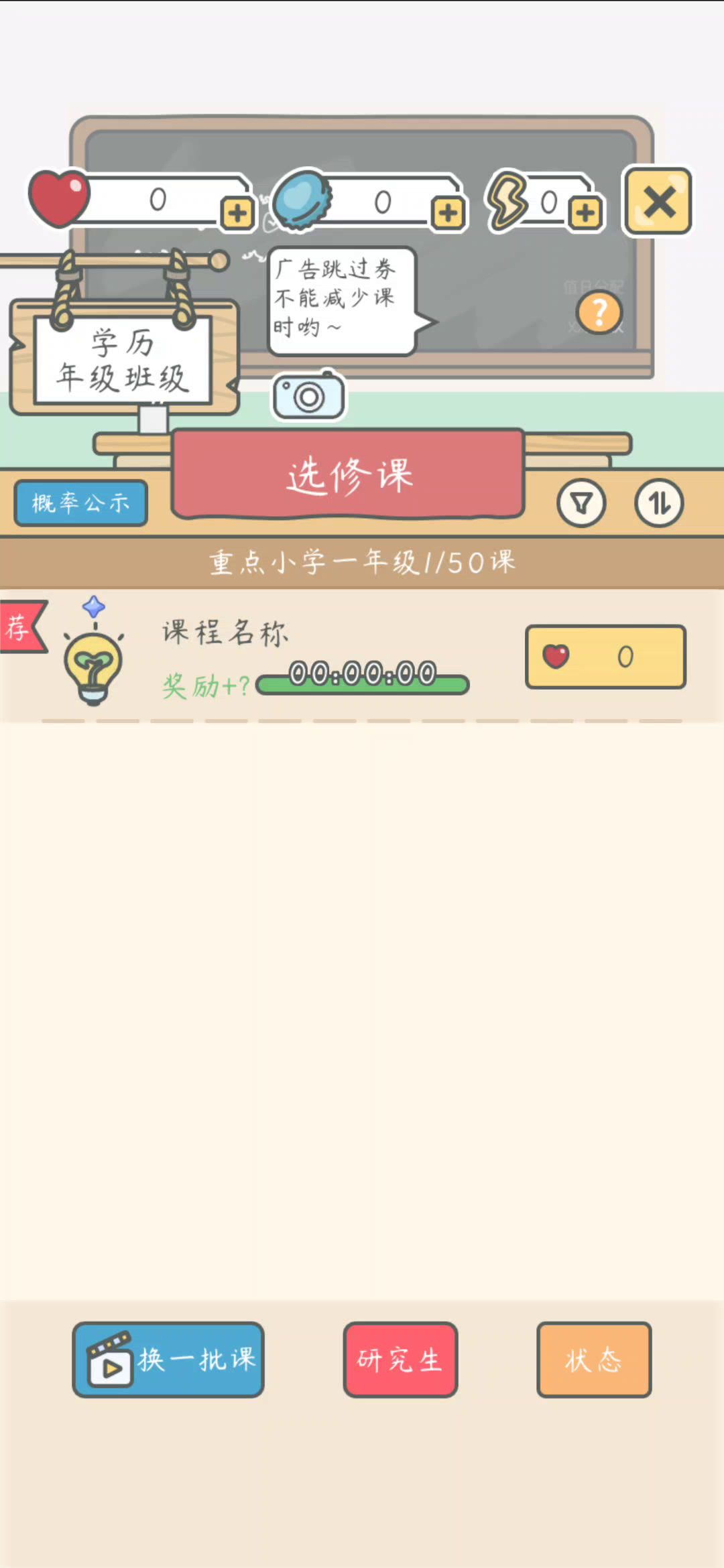The height and width of the screenshot is (1568, 724).
Task: Open the orange question mark help
Action: (x=599, y=313)
